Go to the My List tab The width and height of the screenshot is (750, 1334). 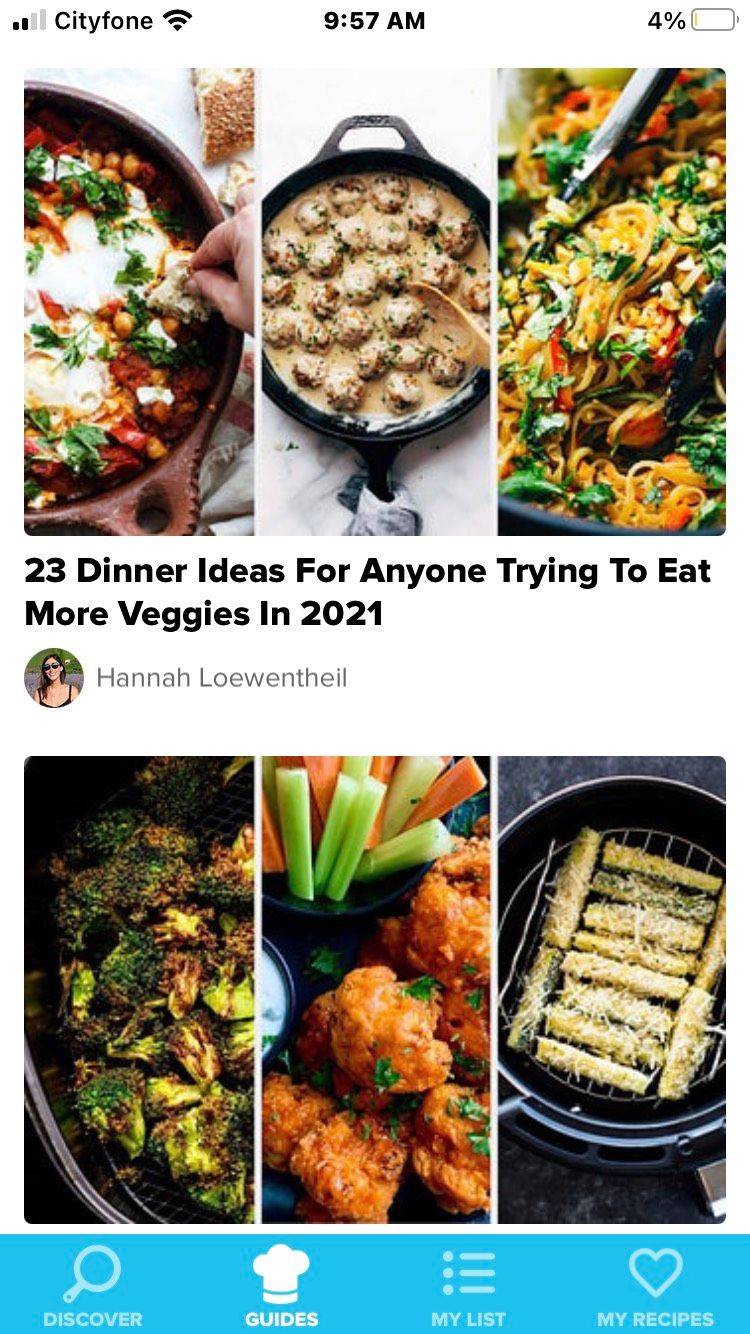coord(468,1285)
